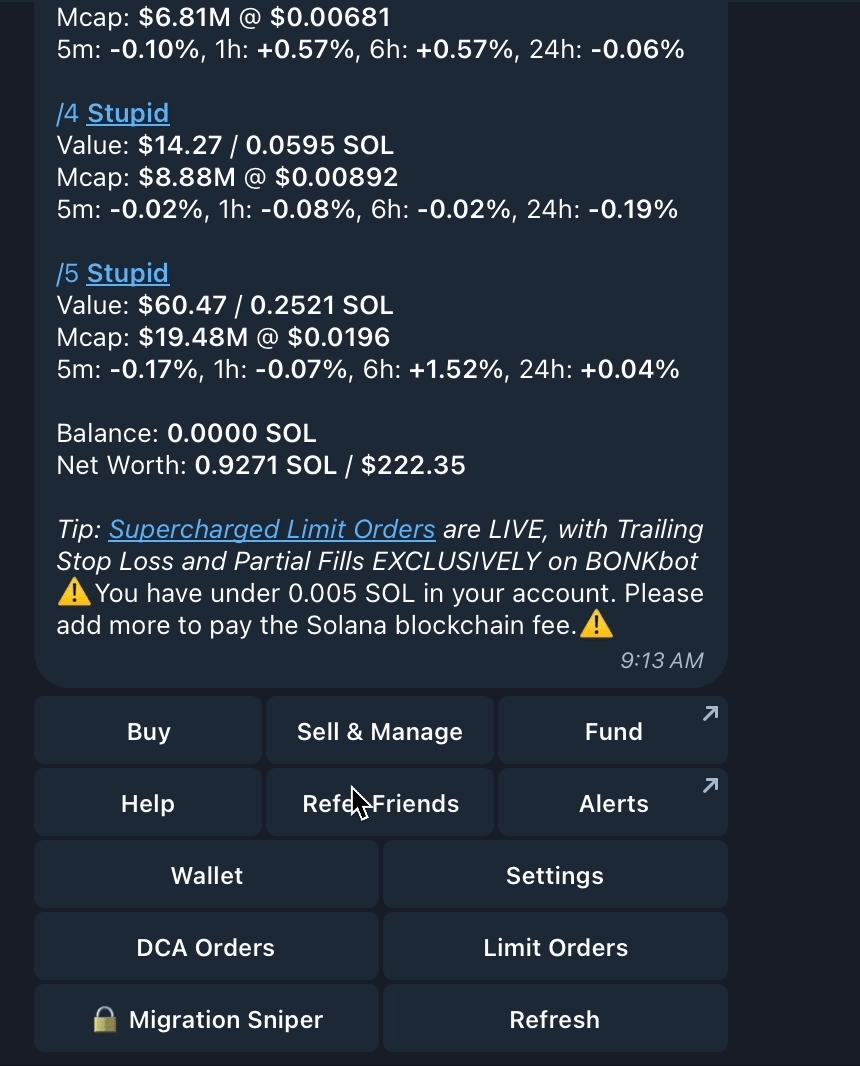The image size is (860, 1066).
Task: Tap the /5 command
Action: coord(68,273)
